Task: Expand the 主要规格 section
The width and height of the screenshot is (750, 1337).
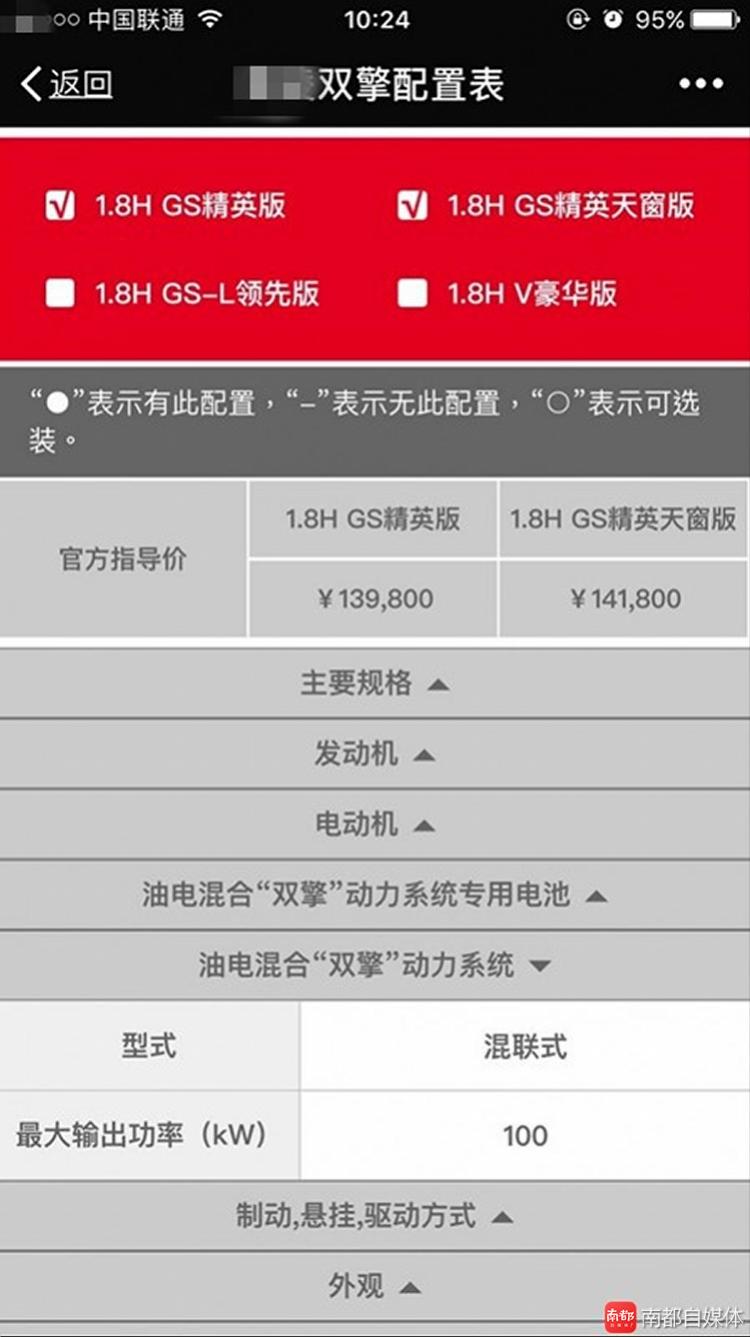Action: [x=375, y=683]
